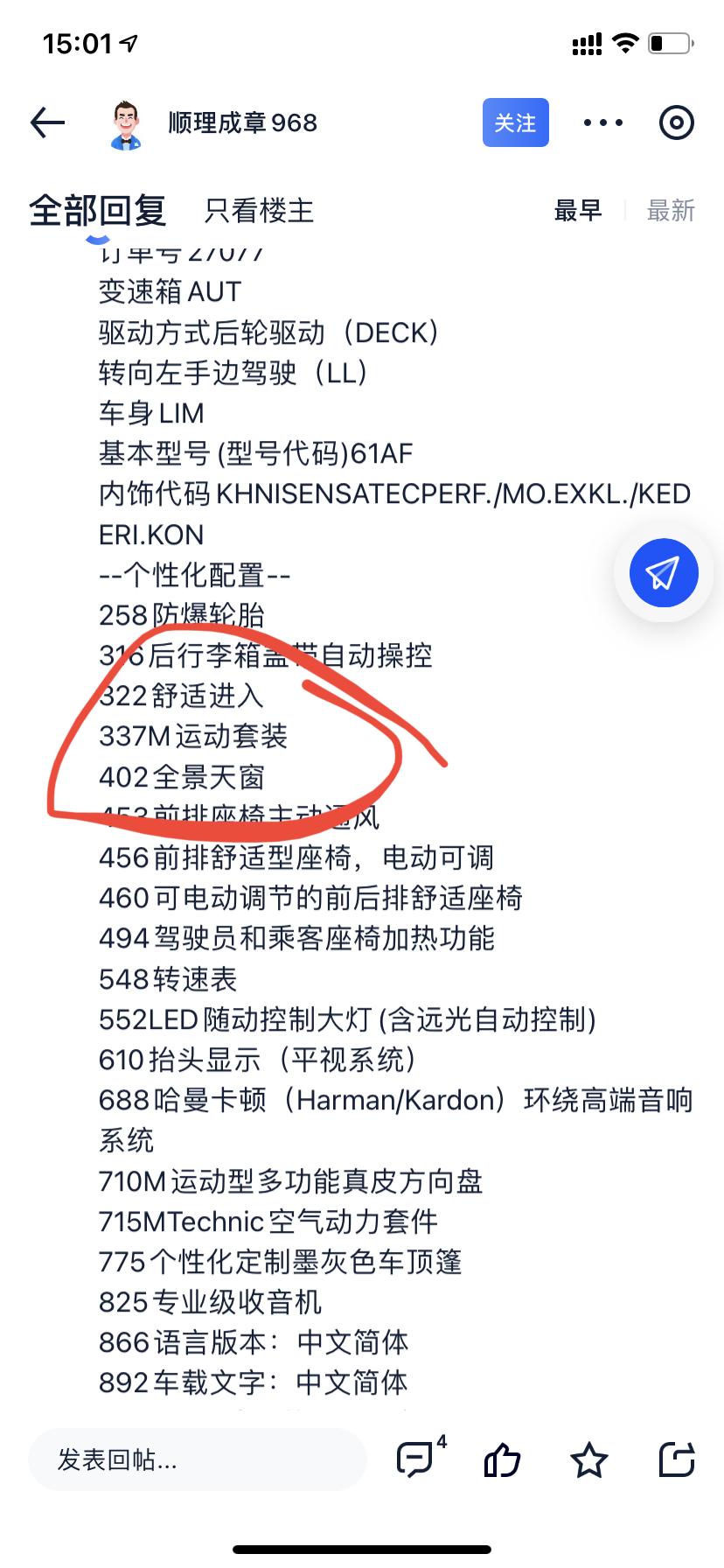The height and width of the screenshot is (1568, 724).
Task: Follow the user with 关注 button
Action: pos(515,122)
